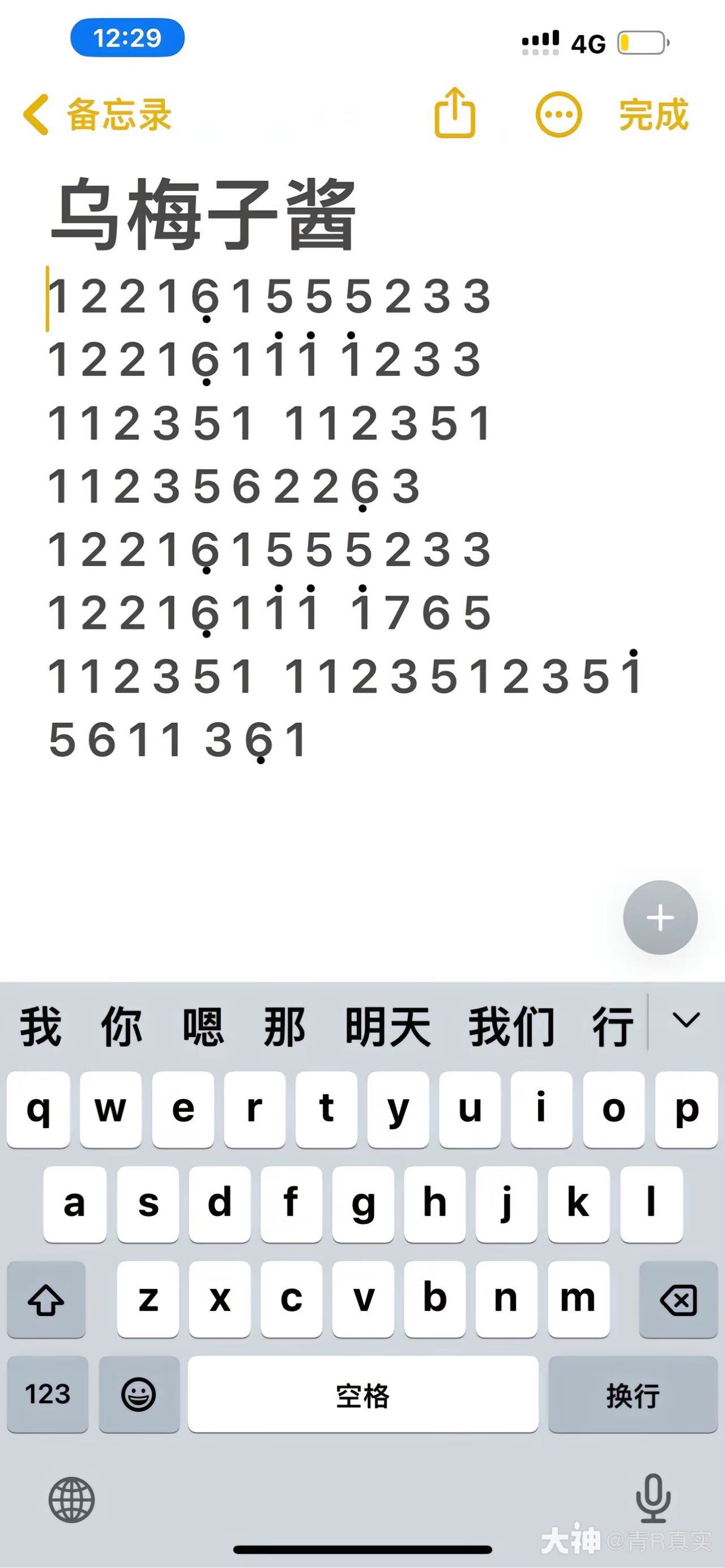The width and height of the screenshot is (725, 1568).
Task: Delete a character with backspace
Action: 677,1300
